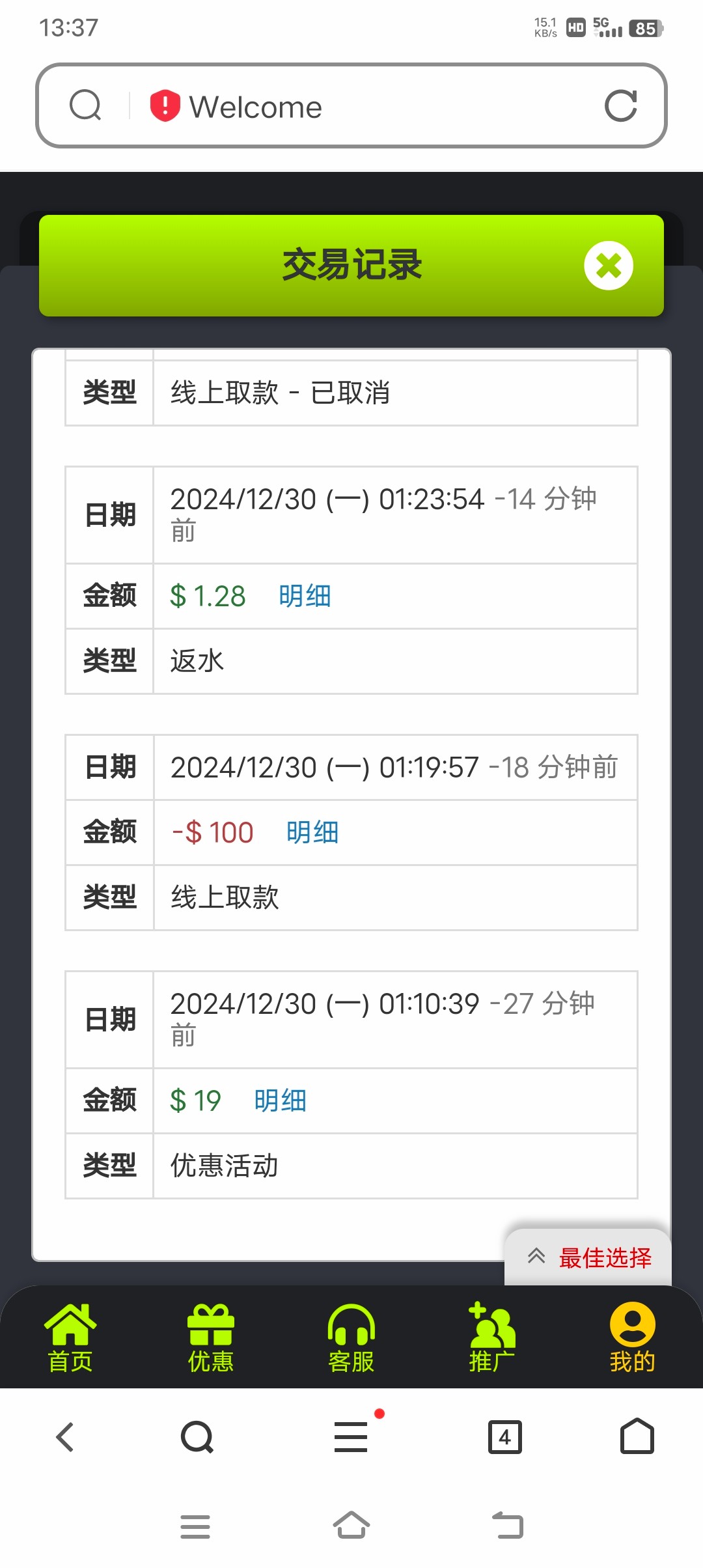Open the site security shield icon
The height and width of the screenshot is (1568, 703).
click(165, 105)
